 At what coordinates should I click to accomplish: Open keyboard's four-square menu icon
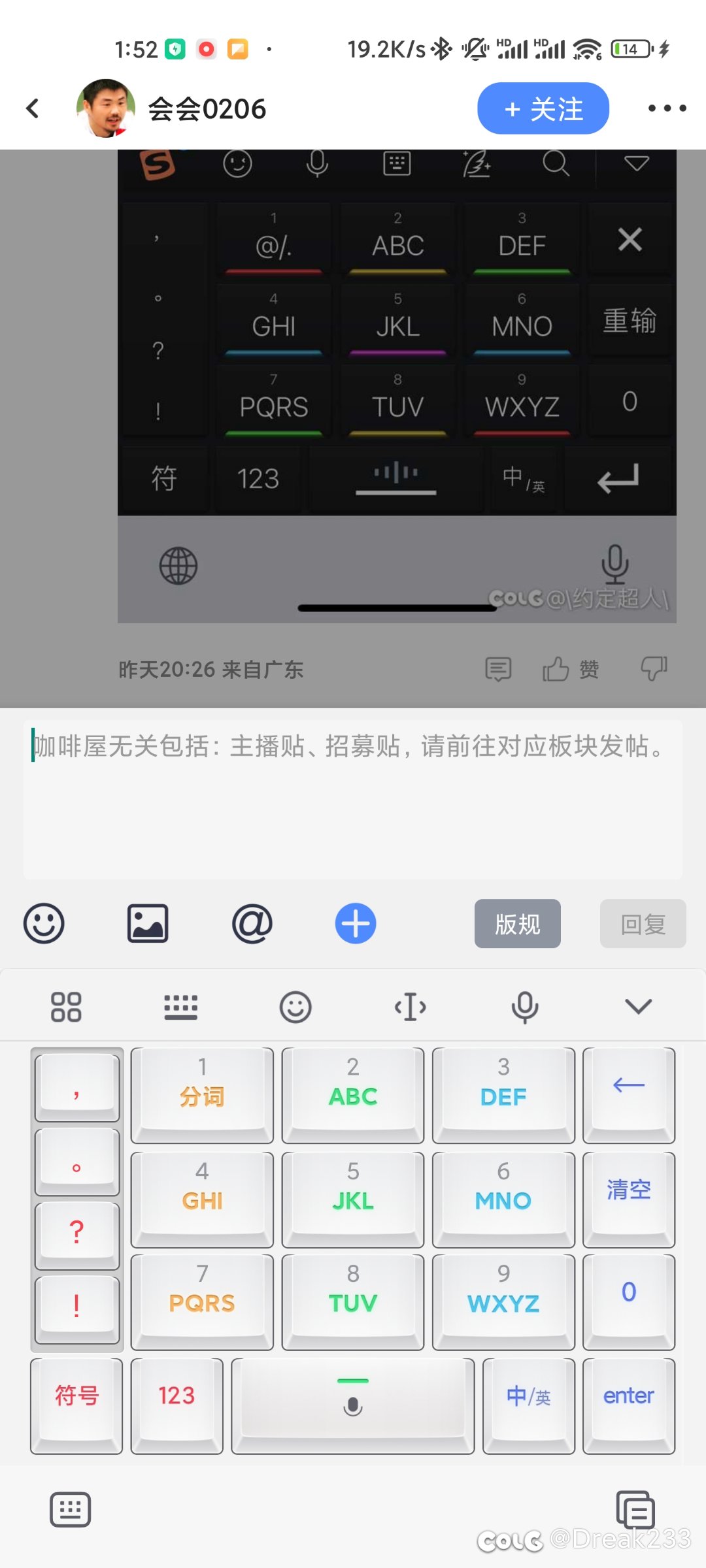pos(66,1007)
